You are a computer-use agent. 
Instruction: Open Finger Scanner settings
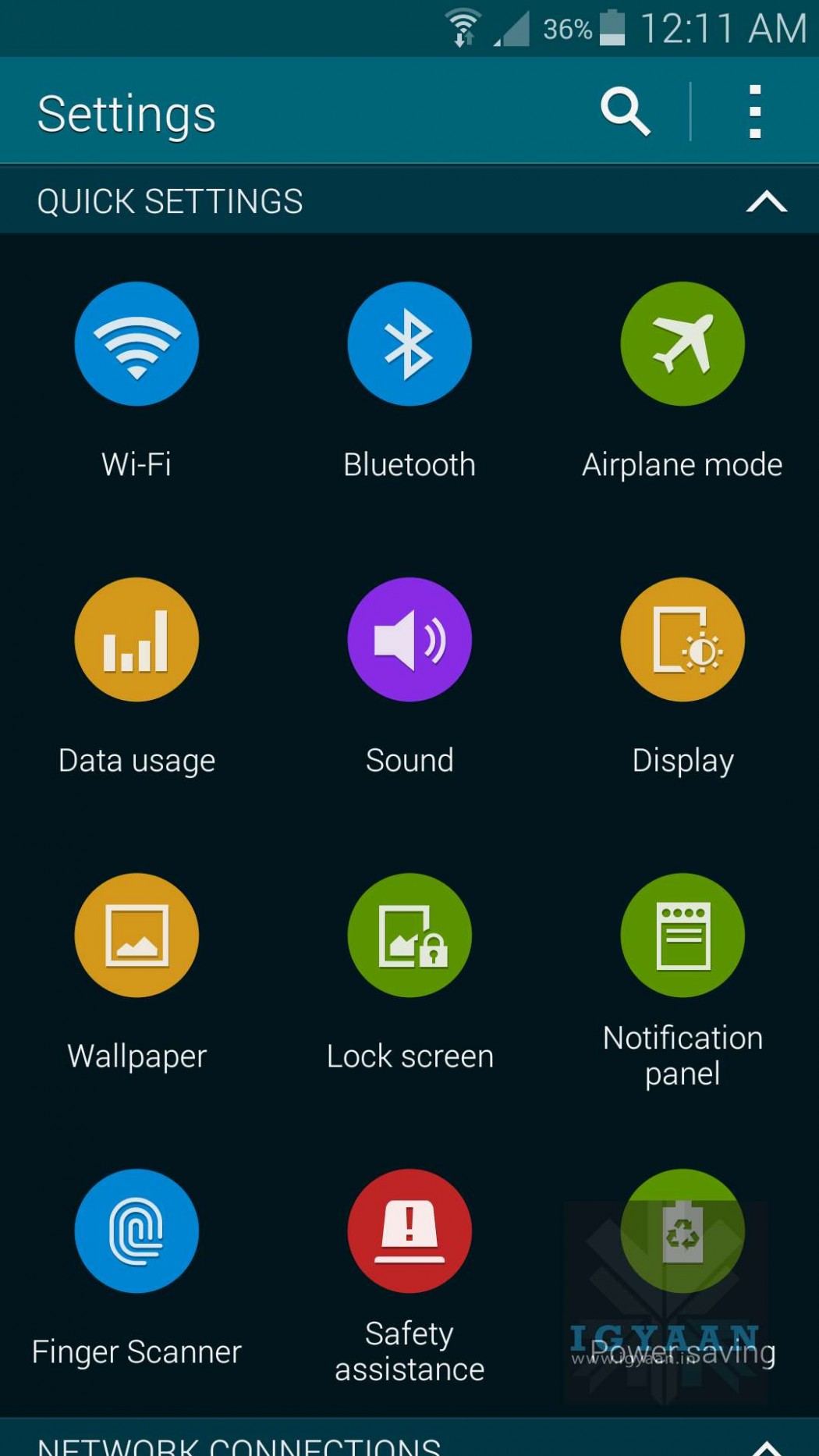coord(136,1231)
